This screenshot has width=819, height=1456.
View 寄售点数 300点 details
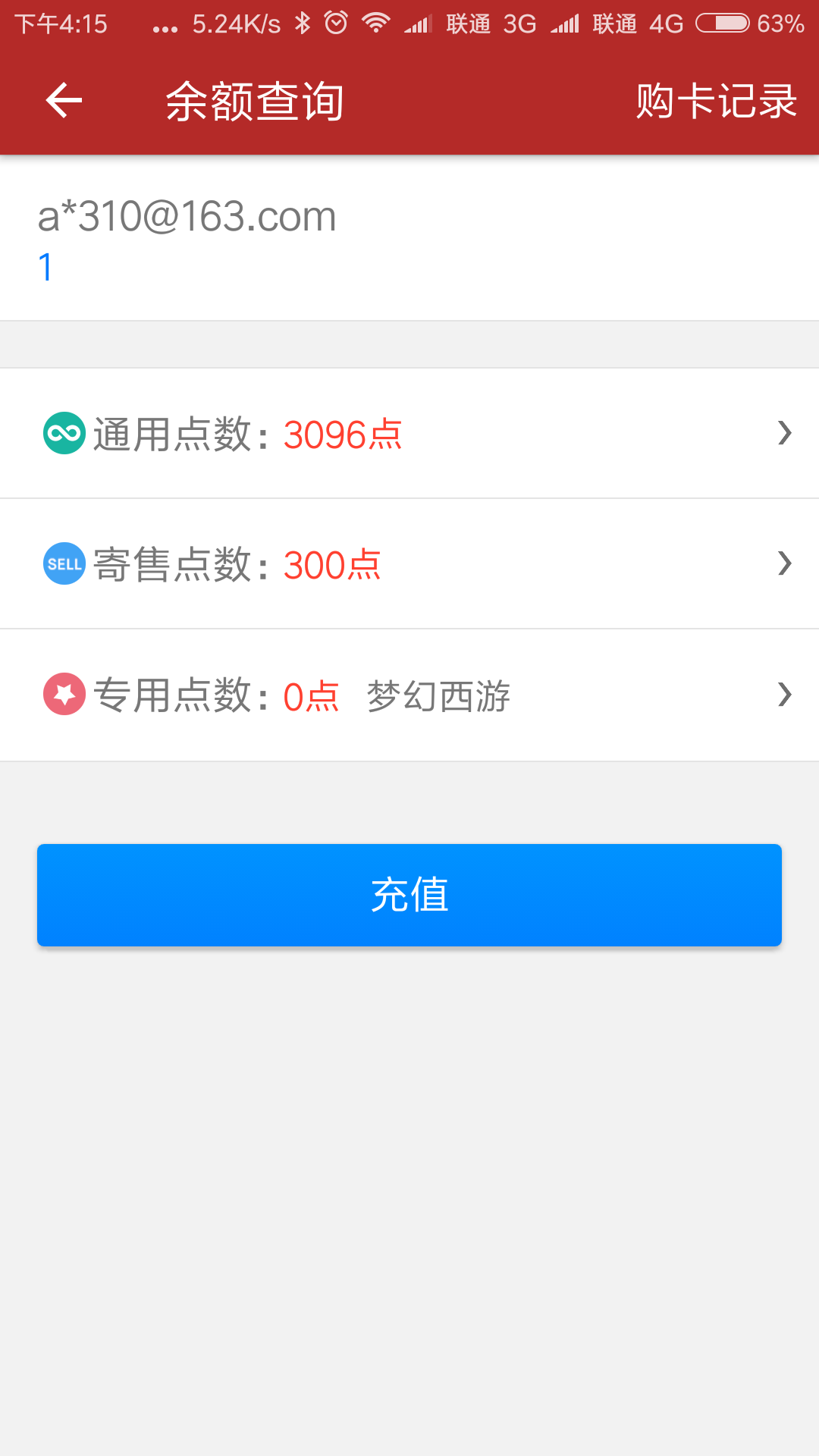point(409,564)
